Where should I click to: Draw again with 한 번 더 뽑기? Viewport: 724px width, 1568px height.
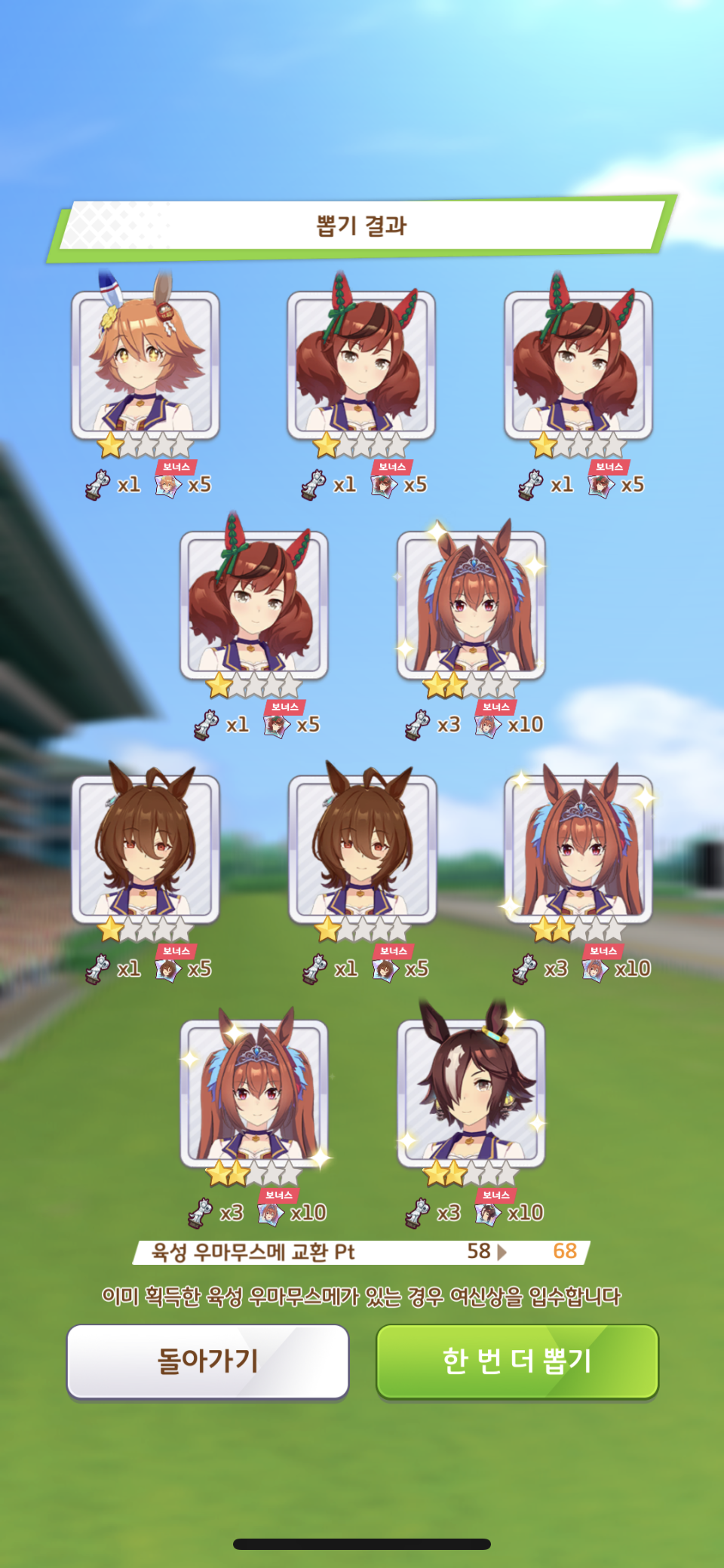517,1361
